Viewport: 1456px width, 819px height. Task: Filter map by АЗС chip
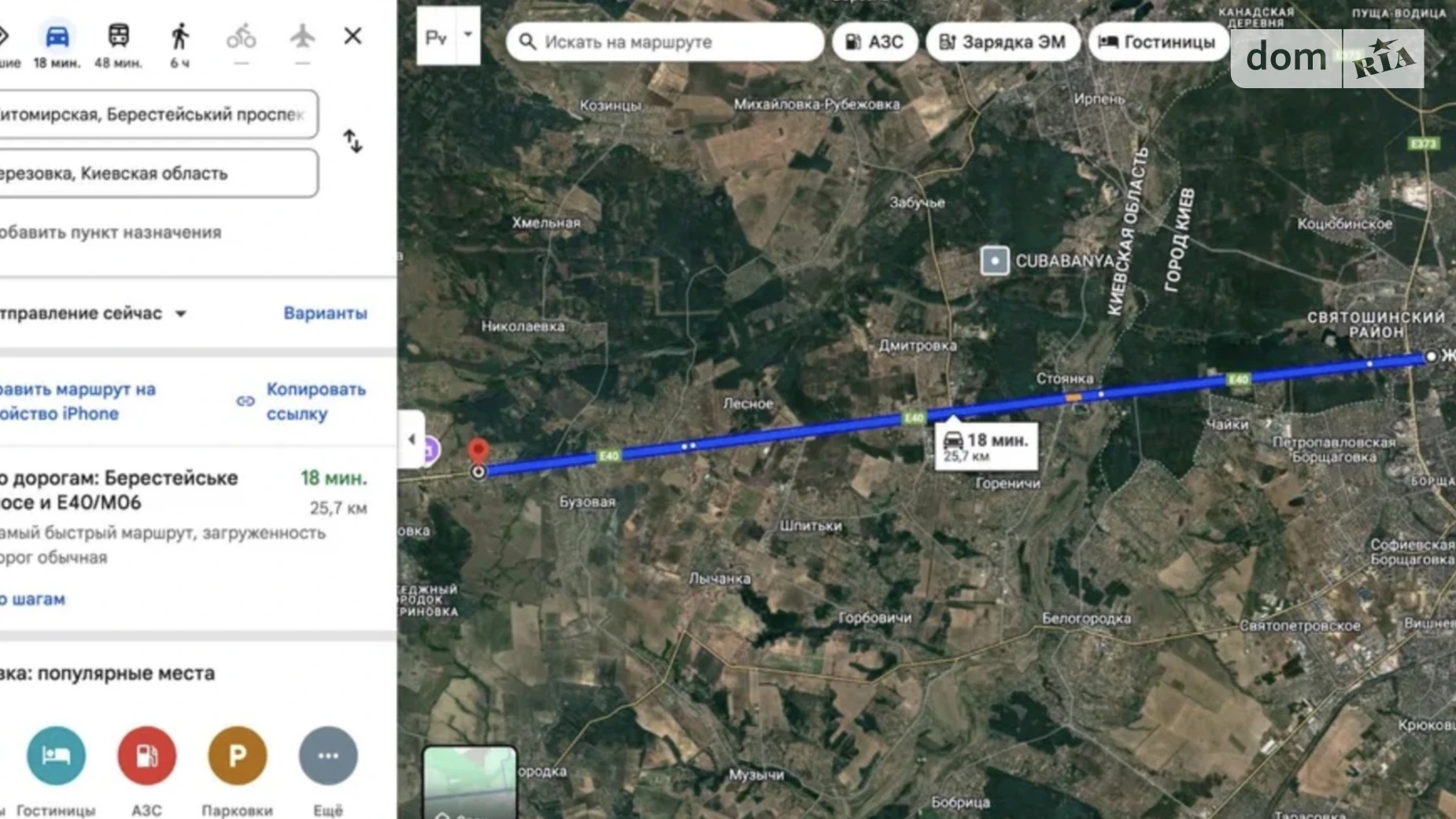pyautogui.click(x=874, y=42)
